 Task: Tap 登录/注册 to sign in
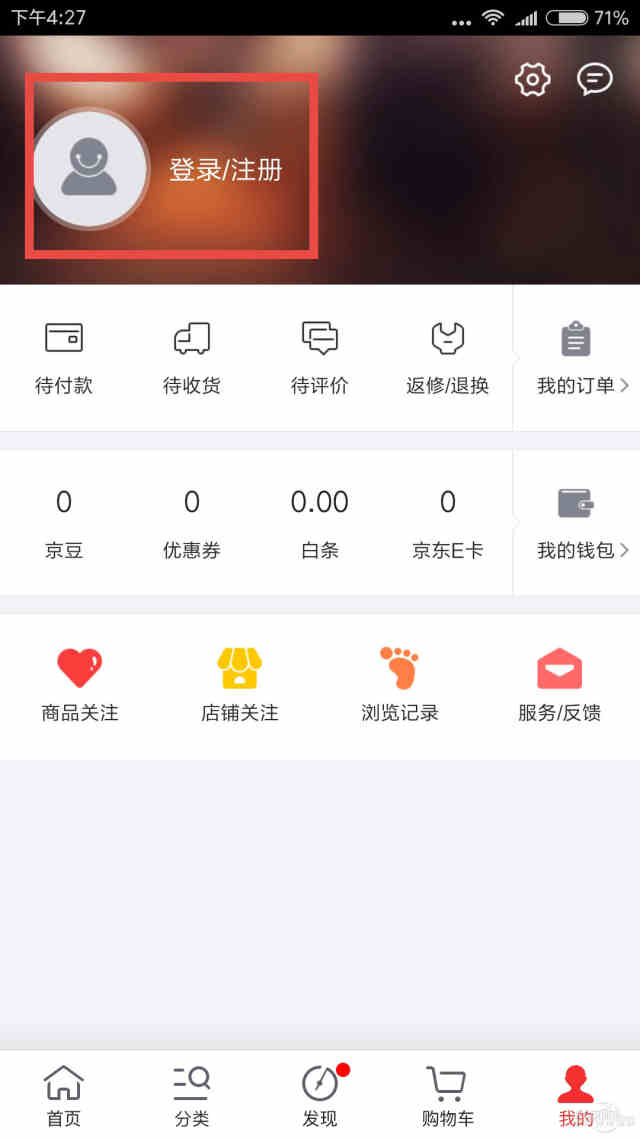pos(225,170)
